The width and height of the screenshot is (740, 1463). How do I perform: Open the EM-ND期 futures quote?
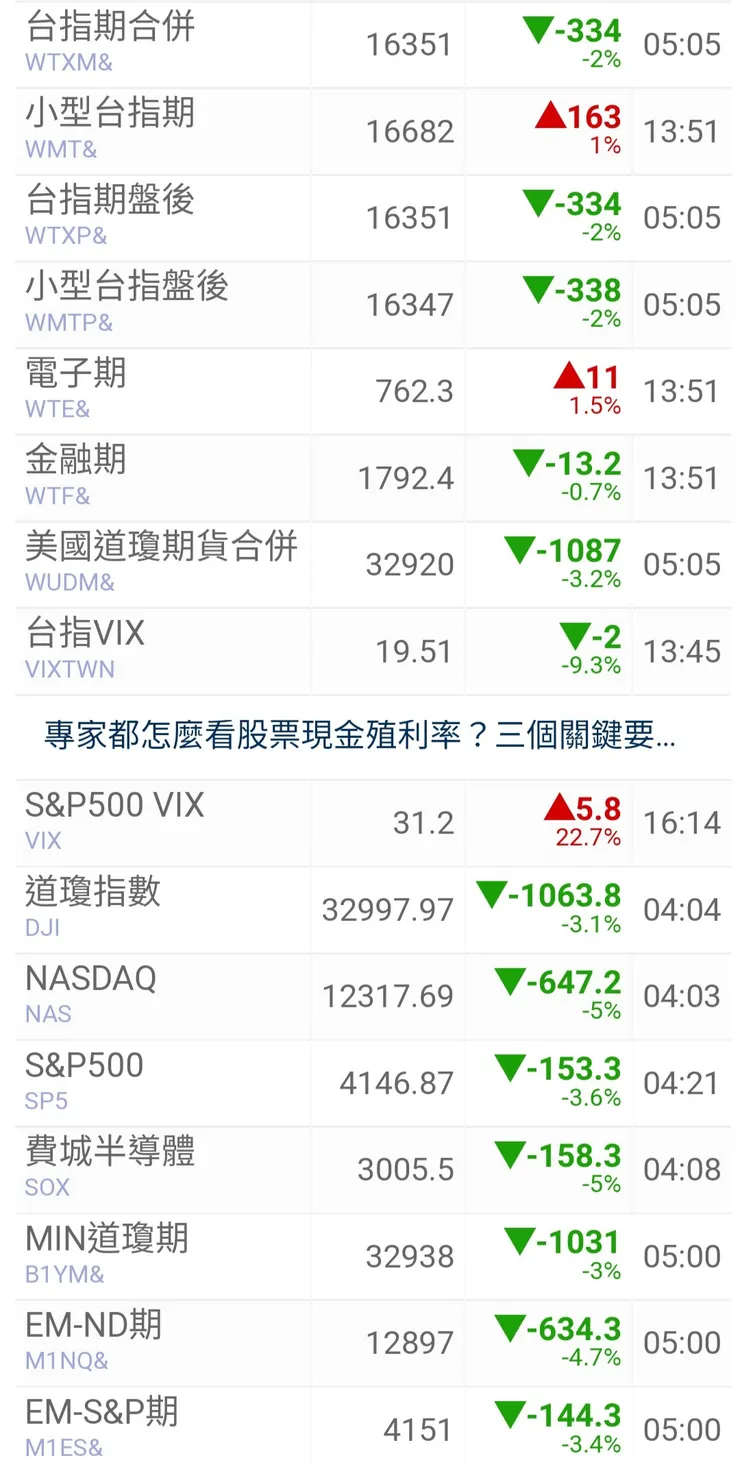pos(300,1343)
